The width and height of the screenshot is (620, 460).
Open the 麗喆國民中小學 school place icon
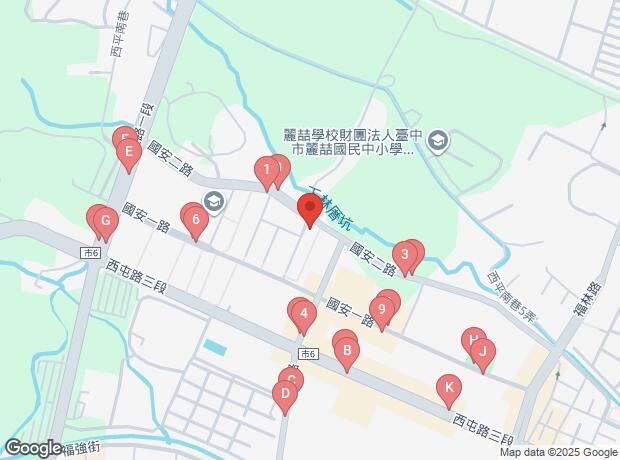(x=439, y=142)
